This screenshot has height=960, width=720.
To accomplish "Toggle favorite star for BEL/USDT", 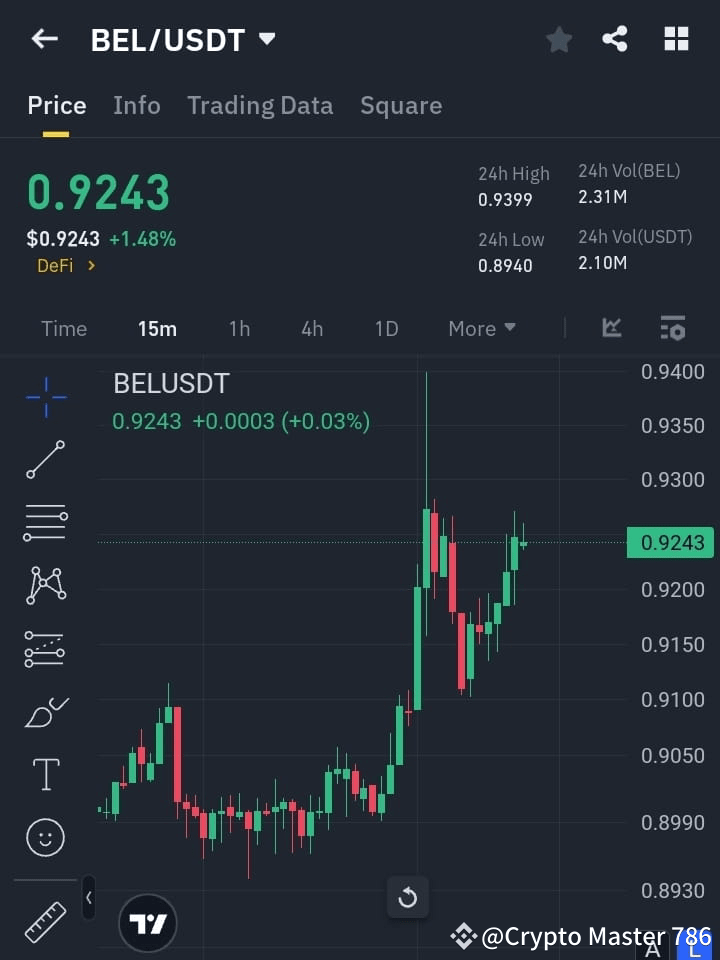I will click(x=558, y=39).
